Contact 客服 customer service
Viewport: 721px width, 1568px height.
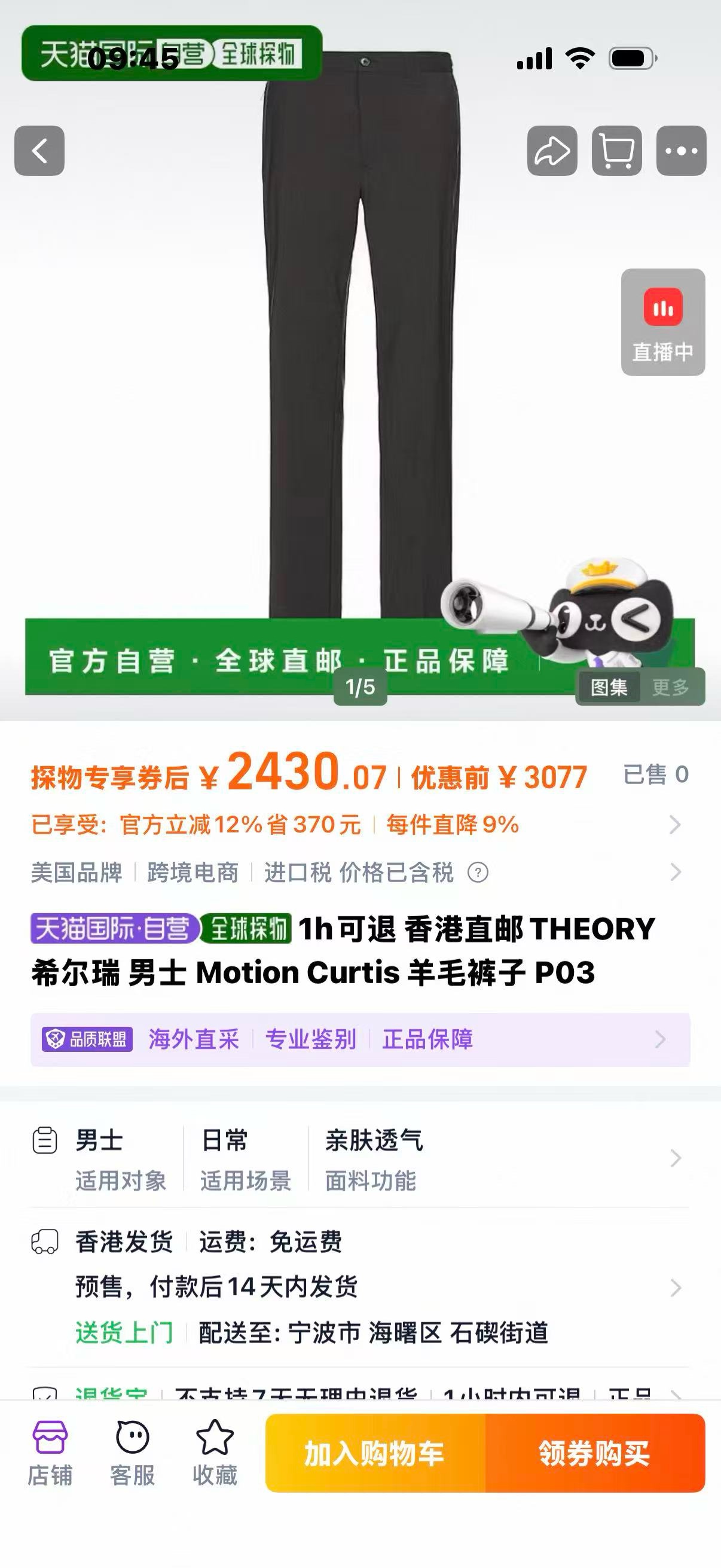(132, 1453)
